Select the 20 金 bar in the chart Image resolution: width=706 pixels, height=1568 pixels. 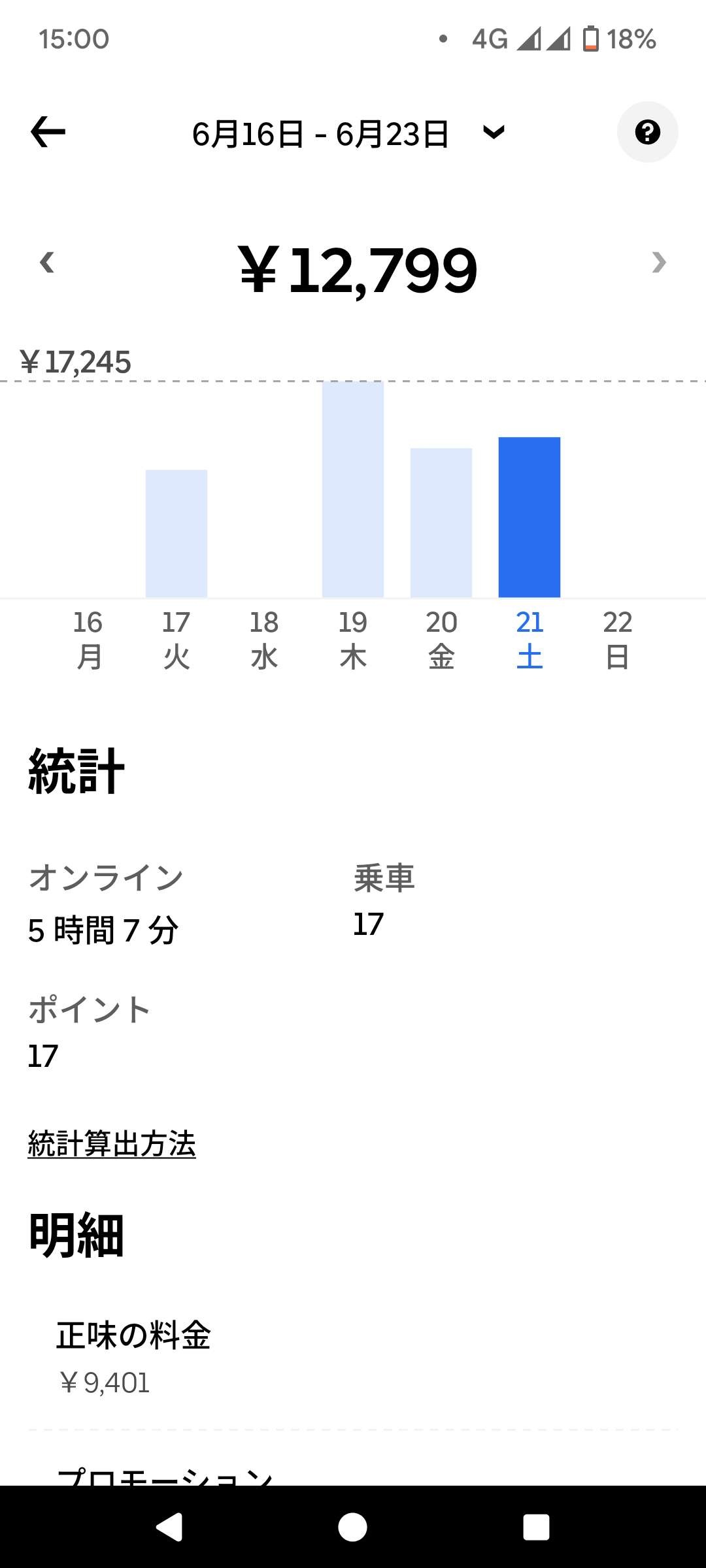click(x=441, y=523)
